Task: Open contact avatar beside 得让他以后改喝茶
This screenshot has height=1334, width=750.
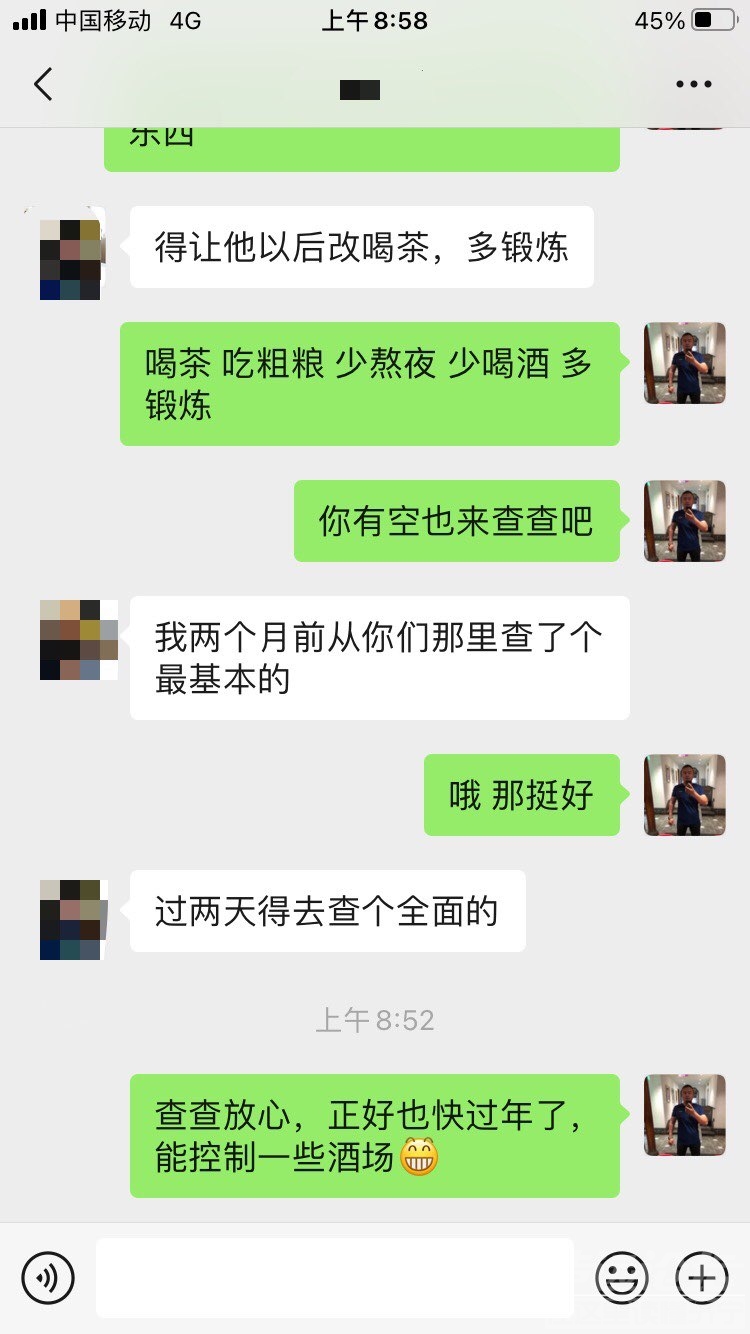Action: point(65,254)
